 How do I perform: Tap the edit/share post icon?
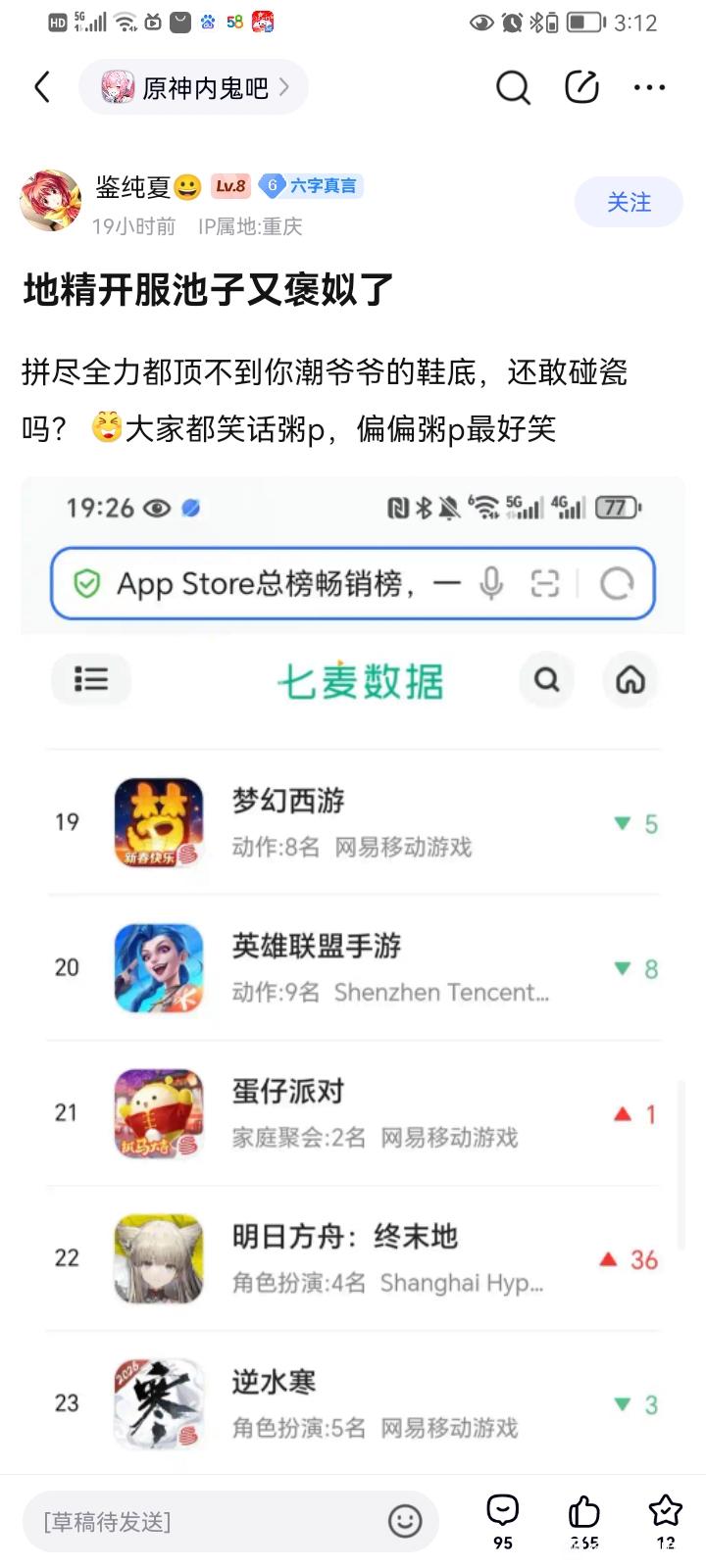(581, 87)
